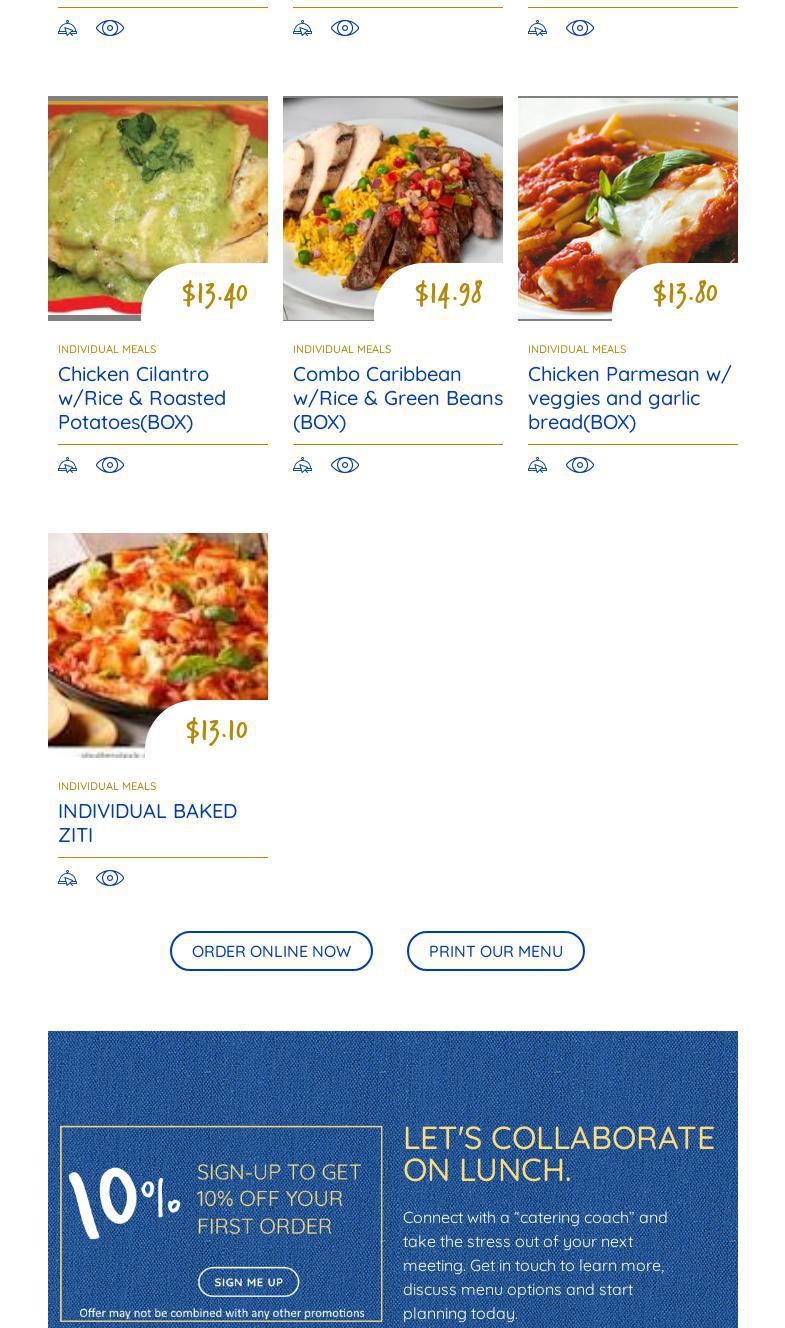Tap the order dish icon under Chicken Parmesan
Viewport: 785px width, 1328px height.
click(537, 465)
